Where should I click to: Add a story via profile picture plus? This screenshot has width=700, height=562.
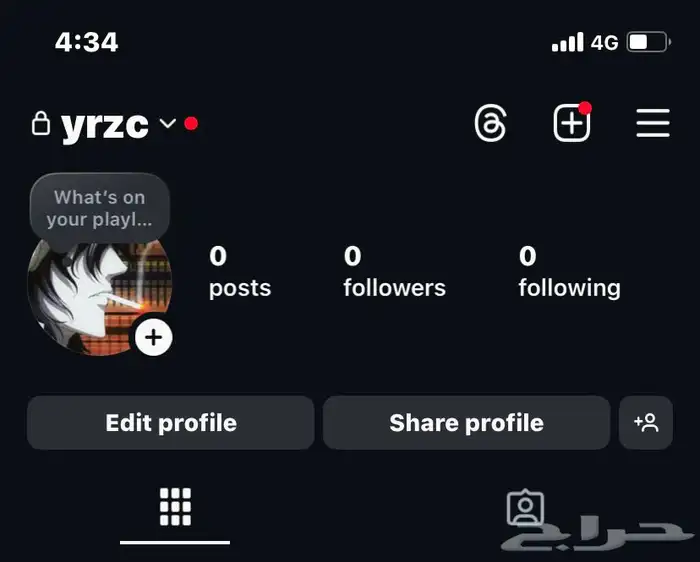coord(153,337)
